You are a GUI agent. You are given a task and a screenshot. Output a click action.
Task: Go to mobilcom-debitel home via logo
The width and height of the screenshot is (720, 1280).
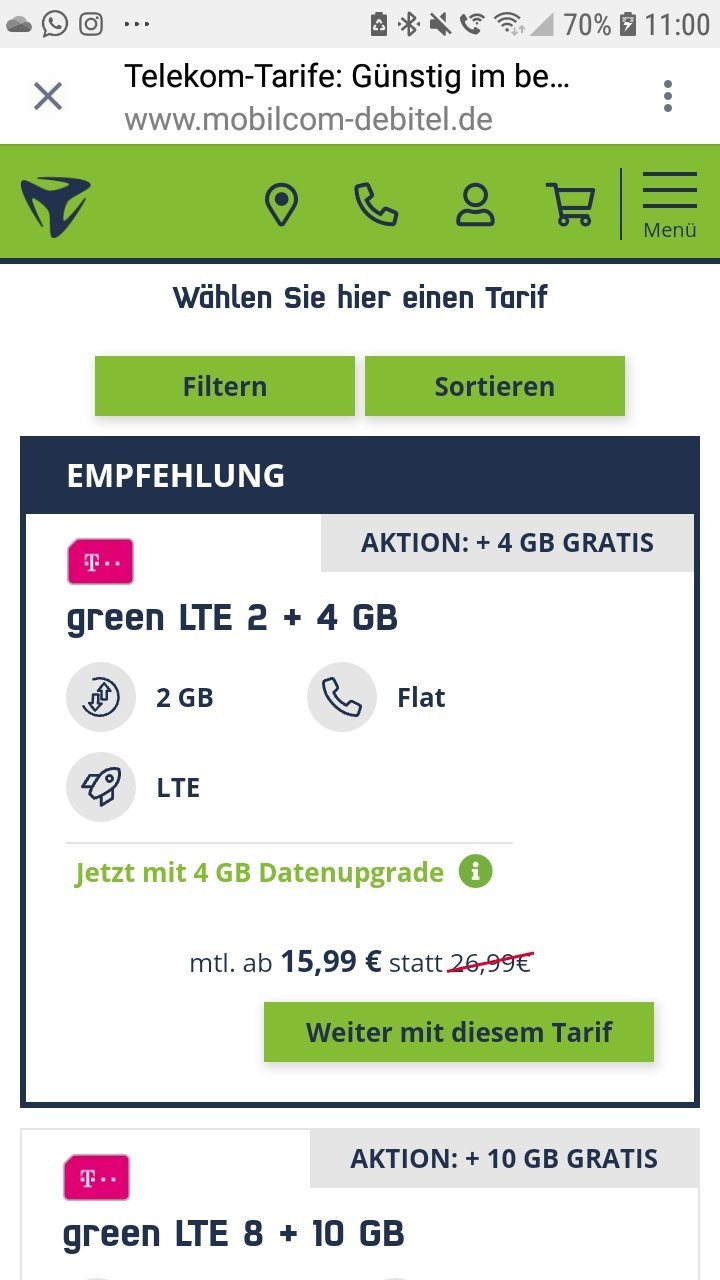tap(56, 205)
